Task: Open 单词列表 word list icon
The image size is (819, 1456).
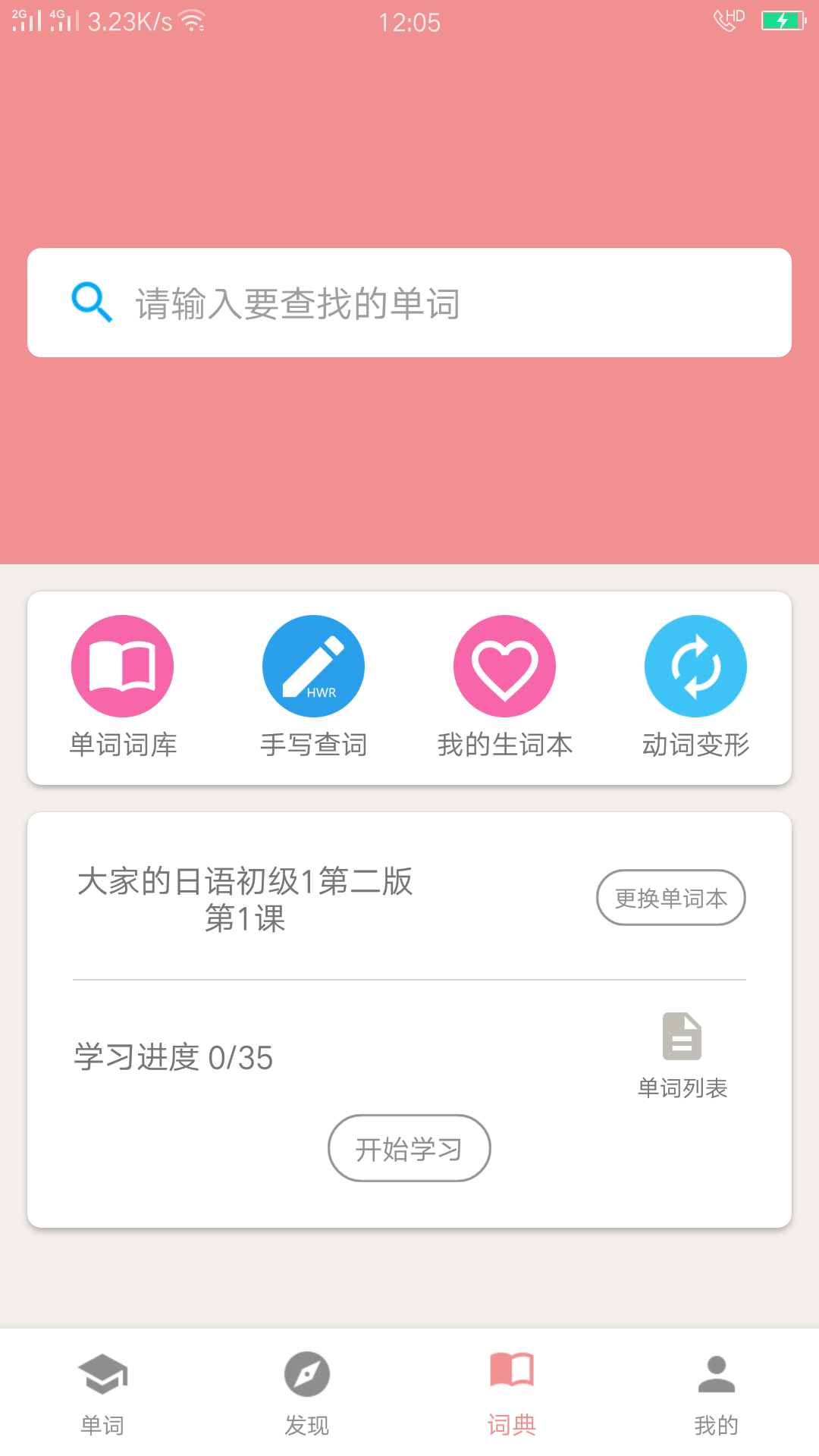Action: 682,1035
